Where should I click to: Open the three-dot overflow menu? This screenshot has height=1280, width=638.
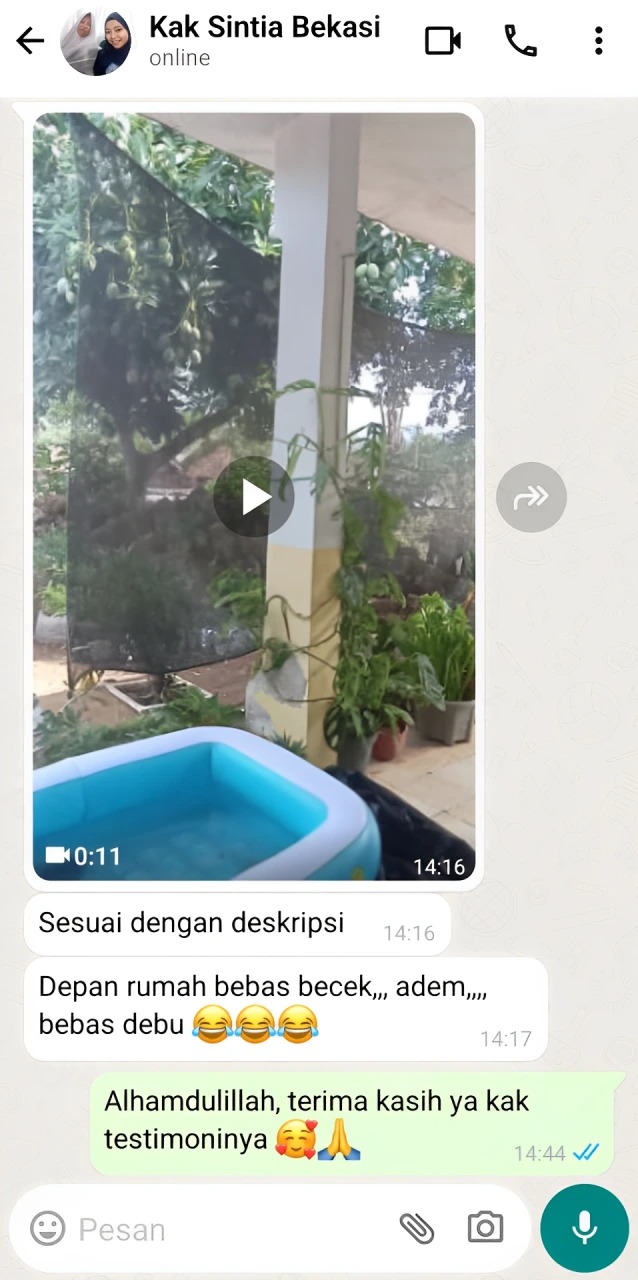coord(598,41)
